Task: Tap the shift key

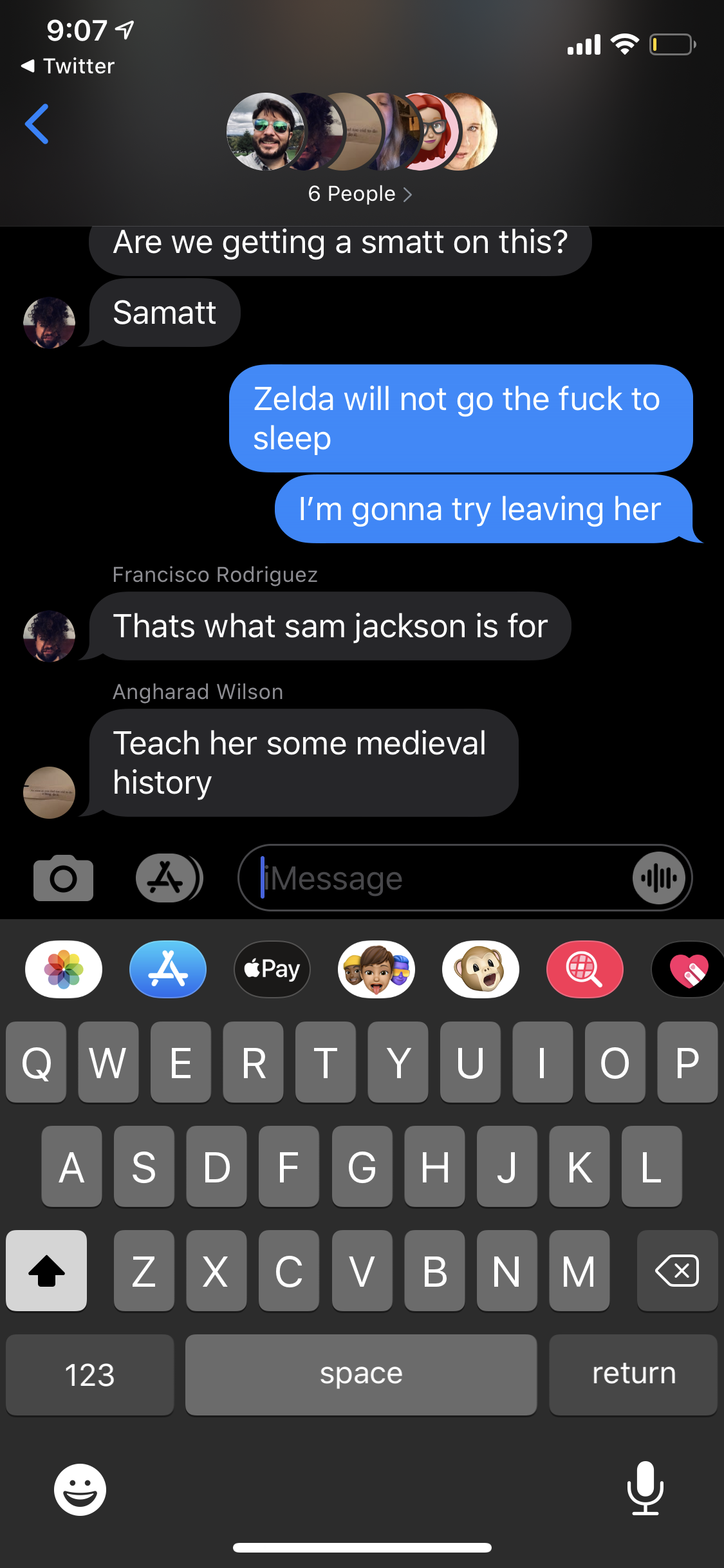Action: (x=46, y=1271)
